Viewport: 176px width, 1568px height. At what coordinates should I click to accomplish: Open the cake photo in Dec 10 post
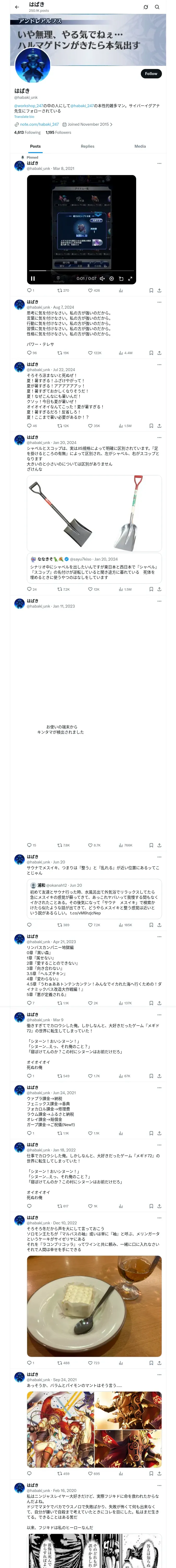[x=94, y=1305]
